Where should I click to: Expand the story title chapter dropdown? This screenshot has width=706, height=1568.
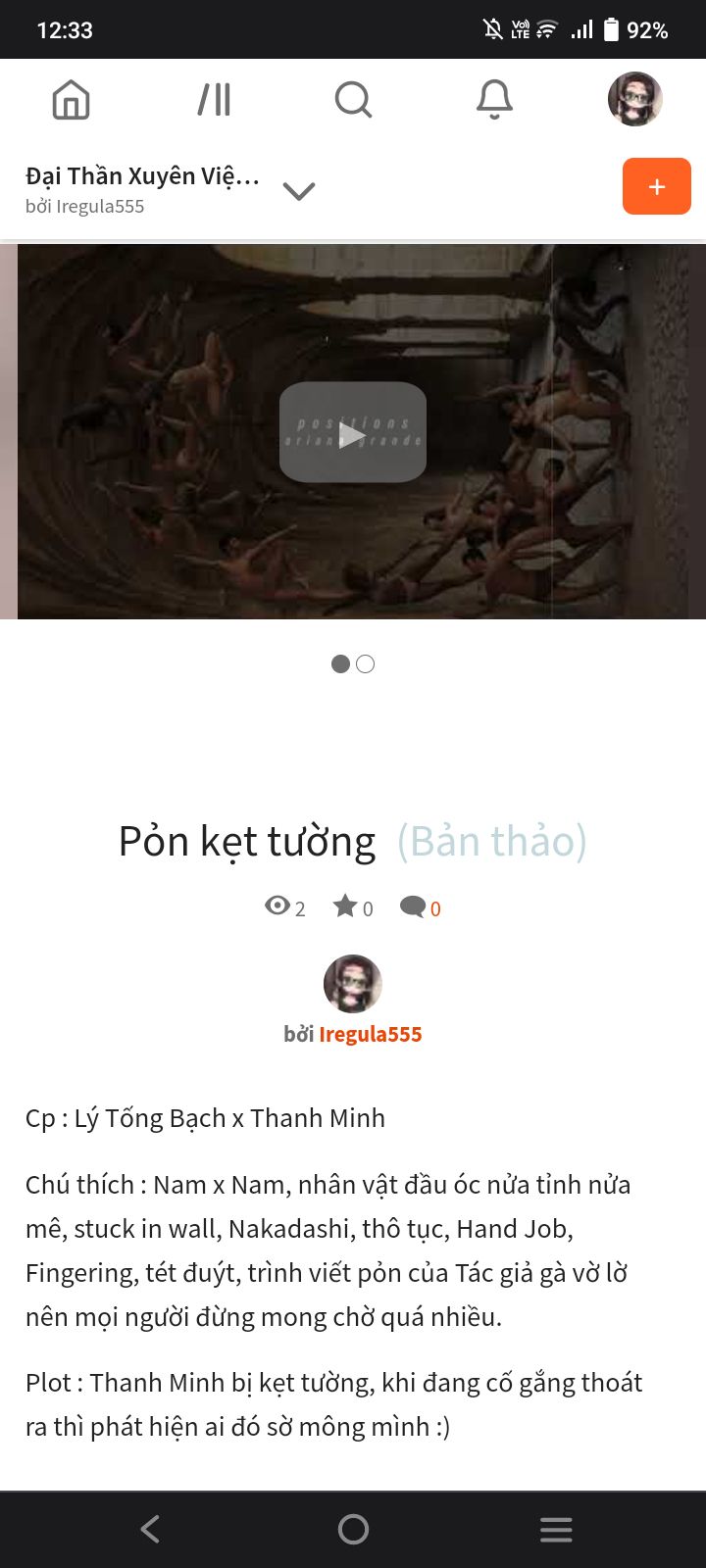click(299, 191)
